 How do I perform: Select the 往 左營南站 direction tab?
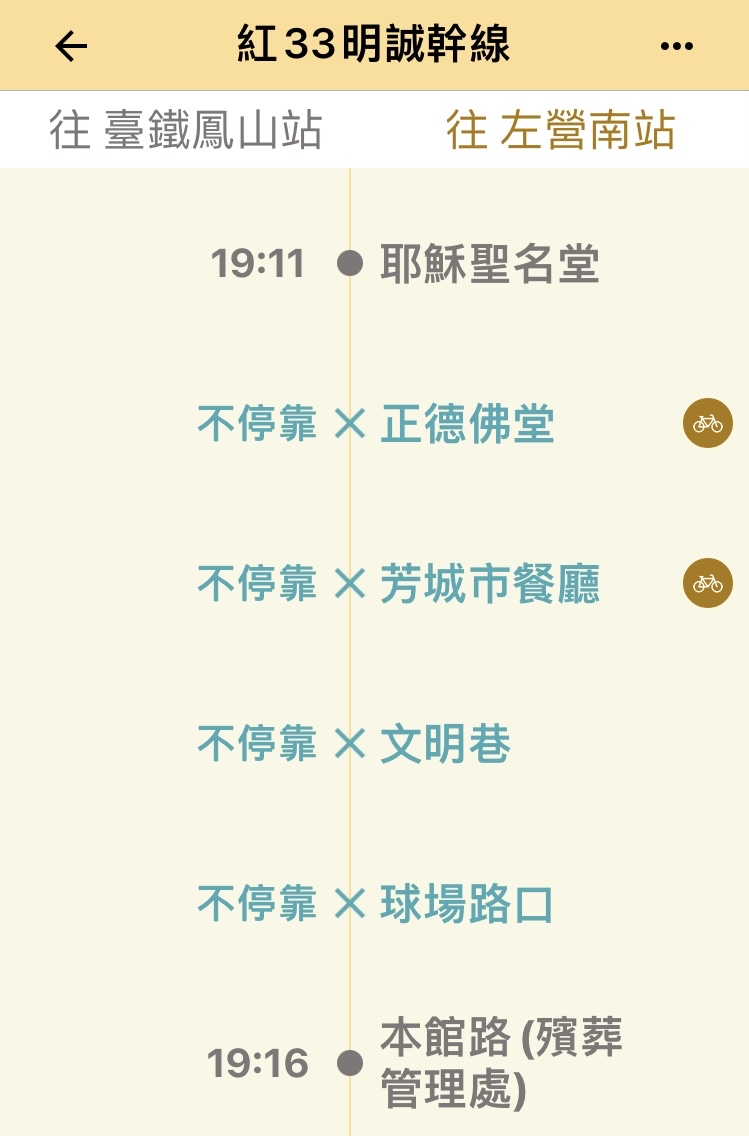560,131
